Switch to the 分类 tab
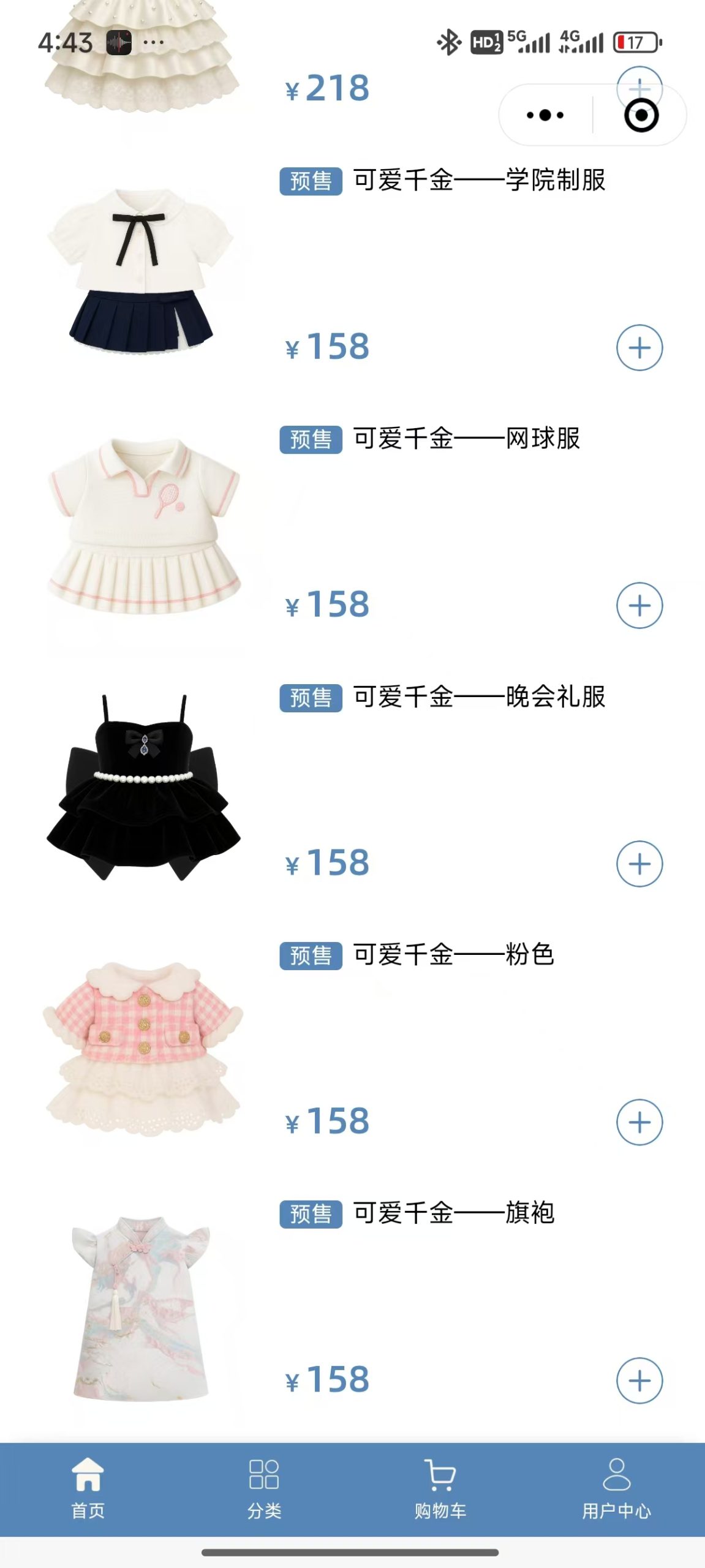This screenshot has width=705, height=1568. (x=264, y=1488)
